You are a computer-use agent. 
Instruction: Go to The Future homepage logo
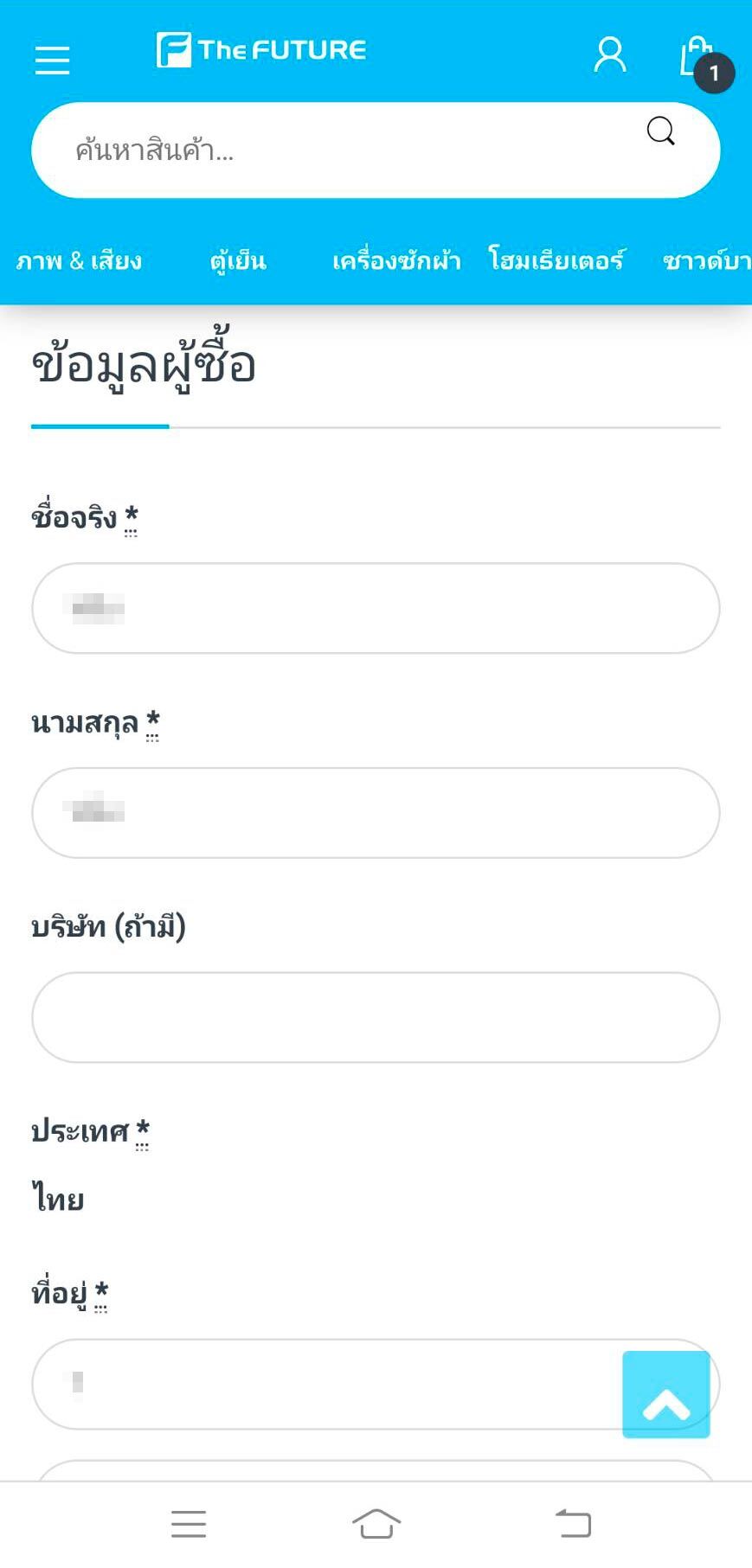click(x=261, y=50)
